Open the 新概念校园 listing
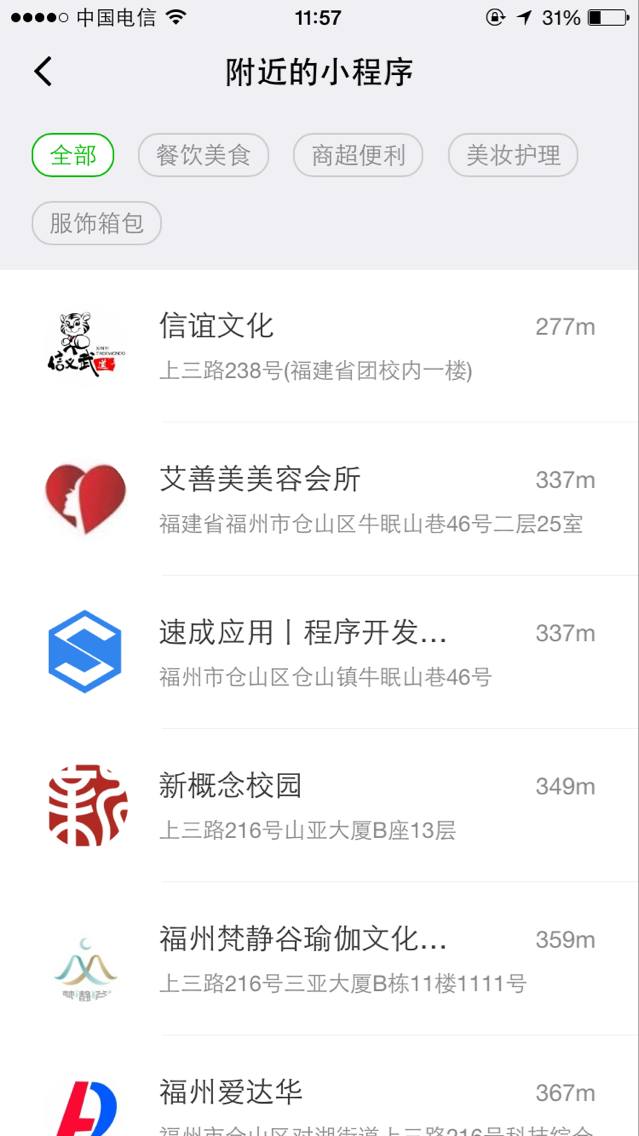 point(320,806)
